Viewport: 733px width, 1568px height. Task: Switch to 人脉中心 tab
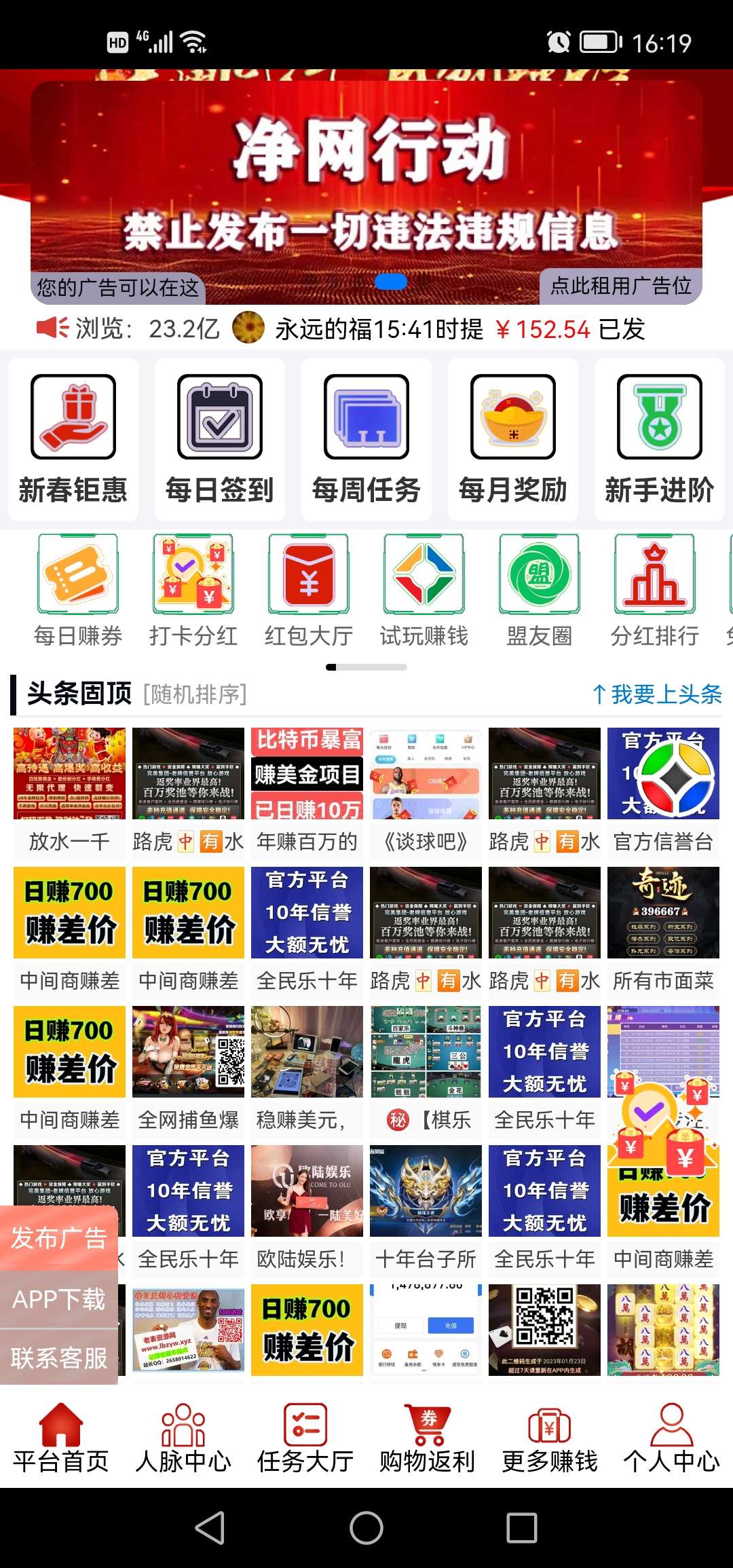pos(183,1439)
